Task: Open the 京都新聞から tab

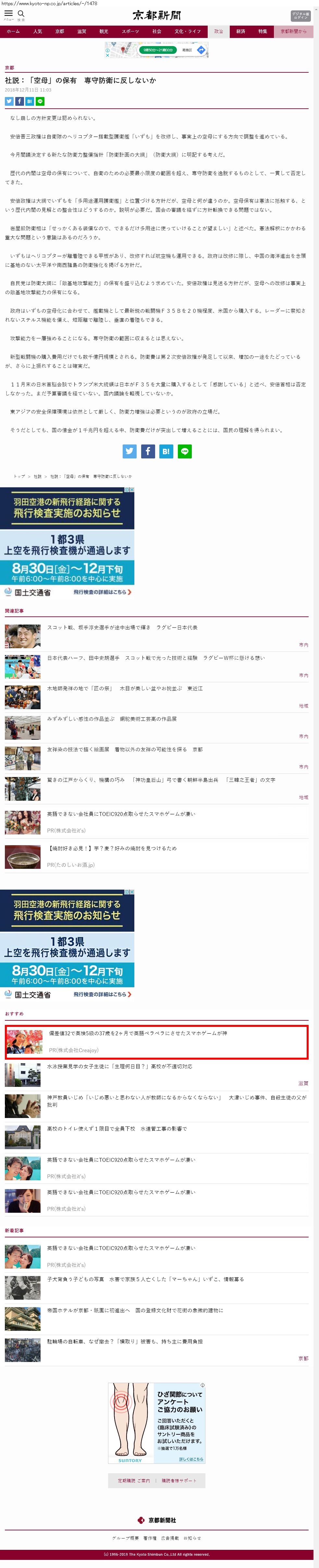Action: point(293,31)
